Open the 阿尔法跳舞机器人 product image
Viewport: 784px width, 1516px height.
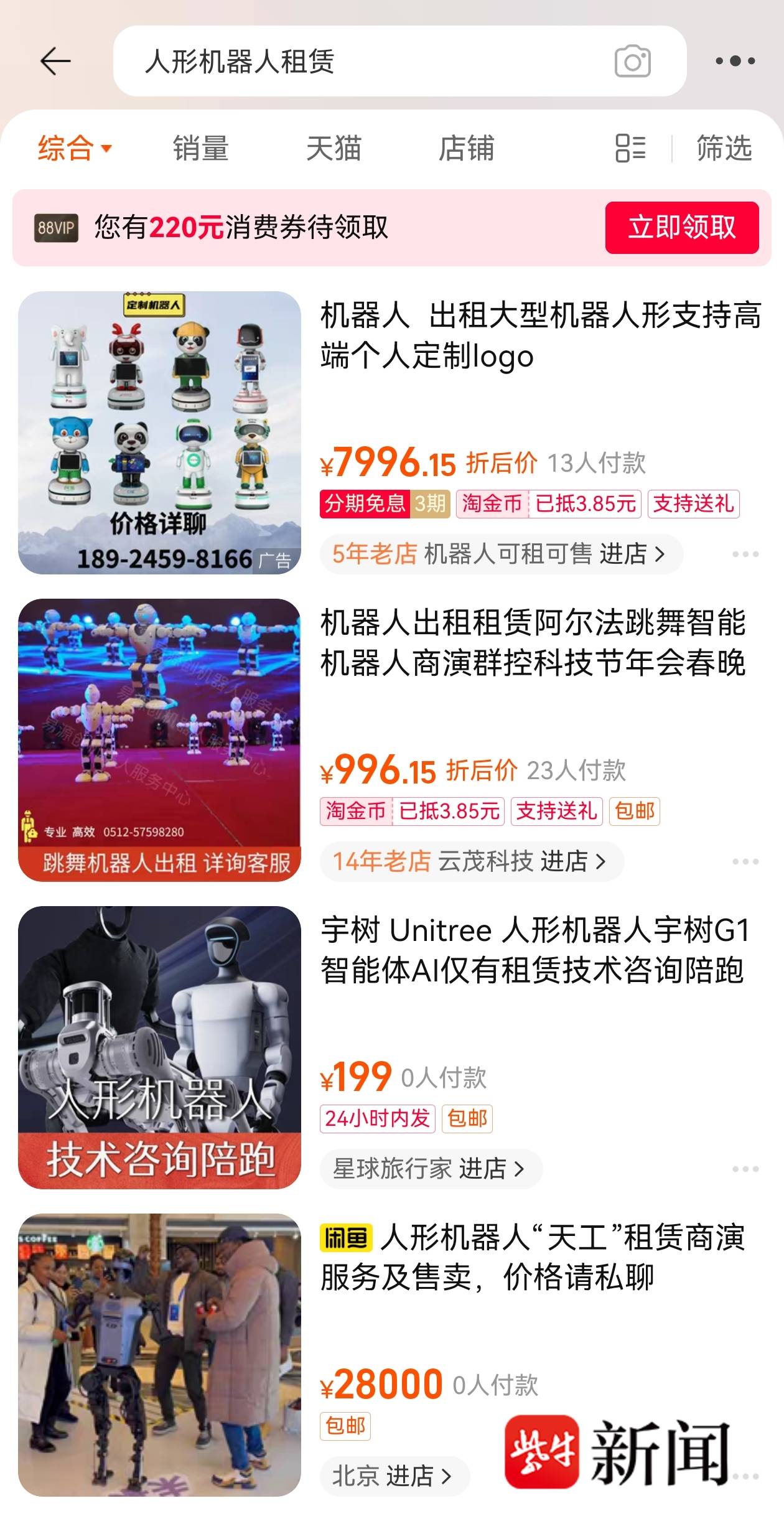pyautogui.click(x=159, y=739)
